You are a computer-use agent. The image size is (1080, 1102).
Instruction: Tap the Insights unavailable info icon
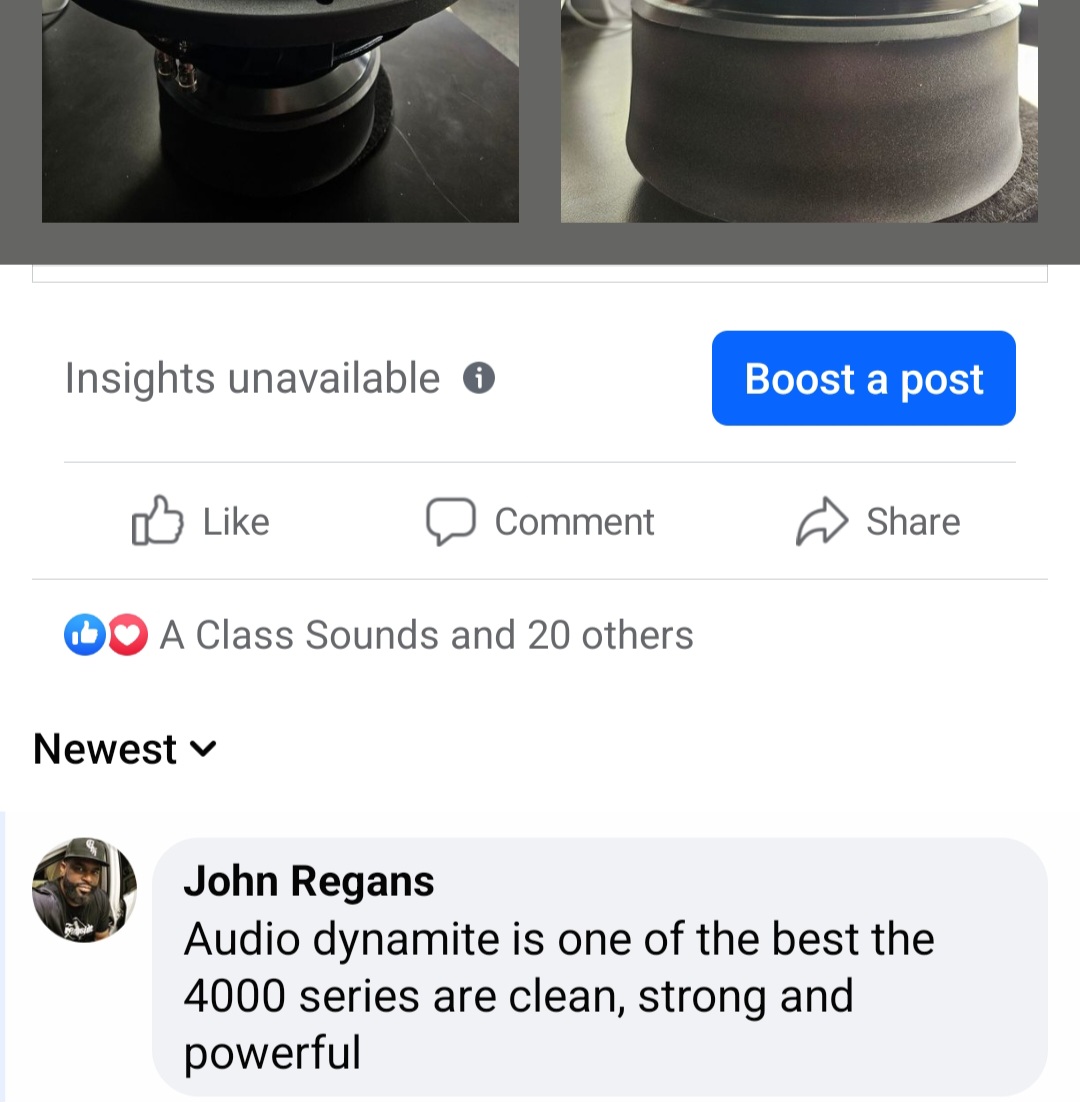coord(479,379)
